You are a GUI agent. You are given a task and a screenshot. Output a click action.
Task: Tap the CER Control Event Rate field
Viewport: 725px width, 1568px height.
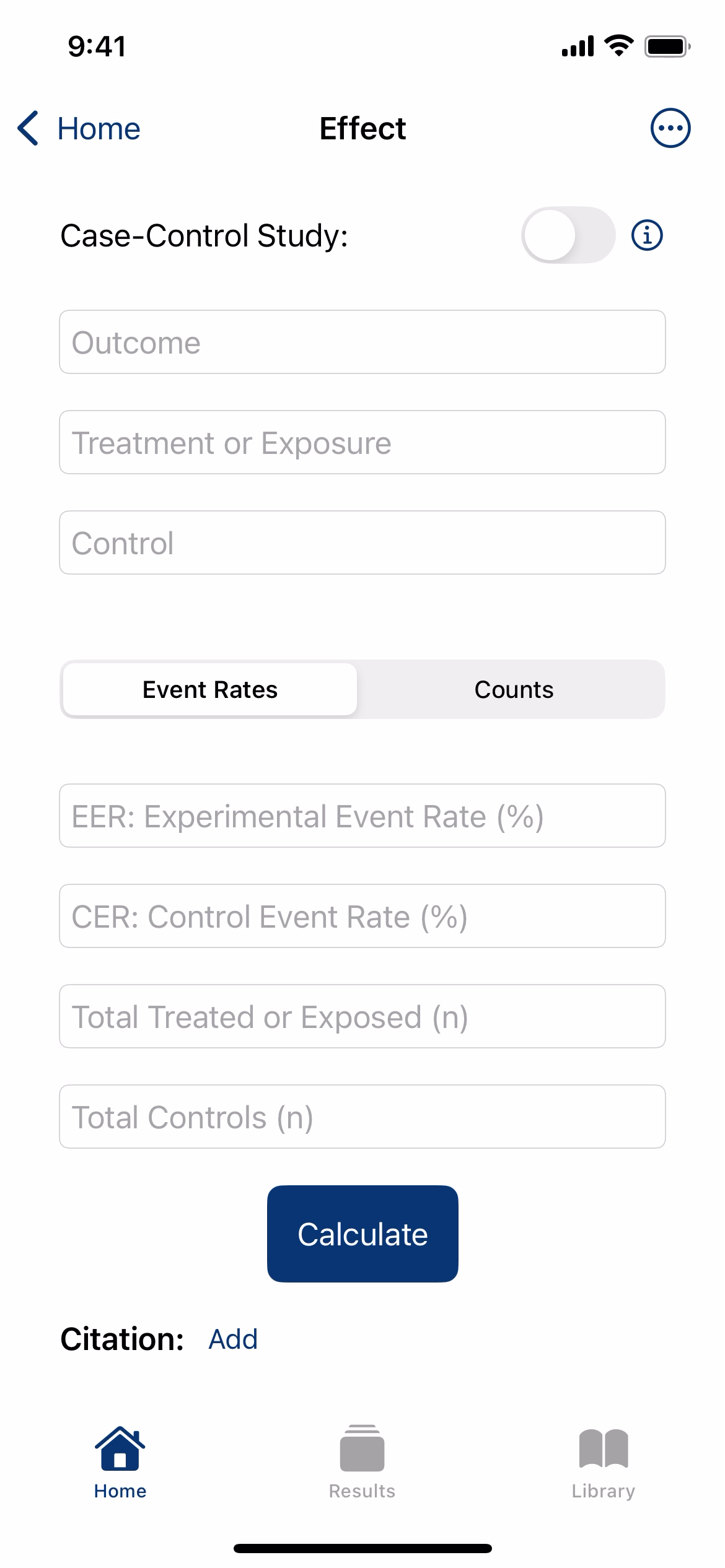coord(362,916)
